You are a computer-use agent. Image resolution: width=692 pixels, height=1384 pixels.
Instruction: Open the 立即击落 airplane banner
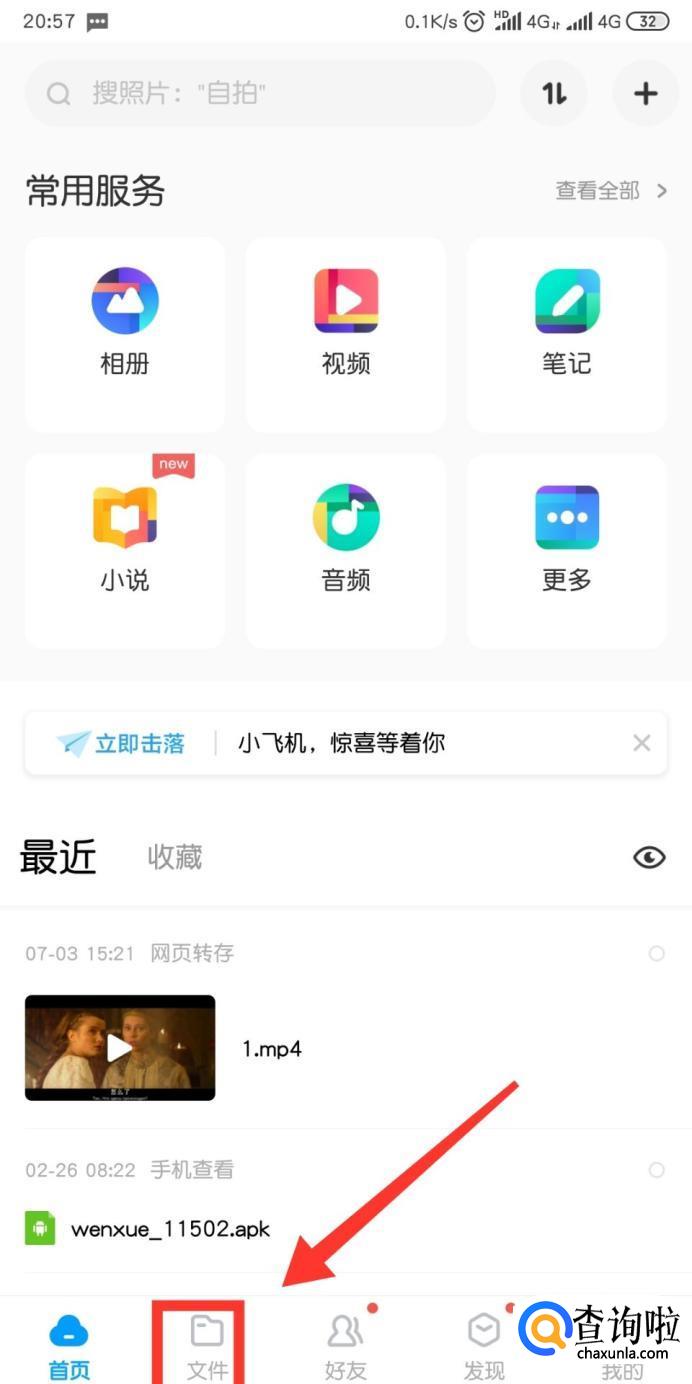point(122,743)
